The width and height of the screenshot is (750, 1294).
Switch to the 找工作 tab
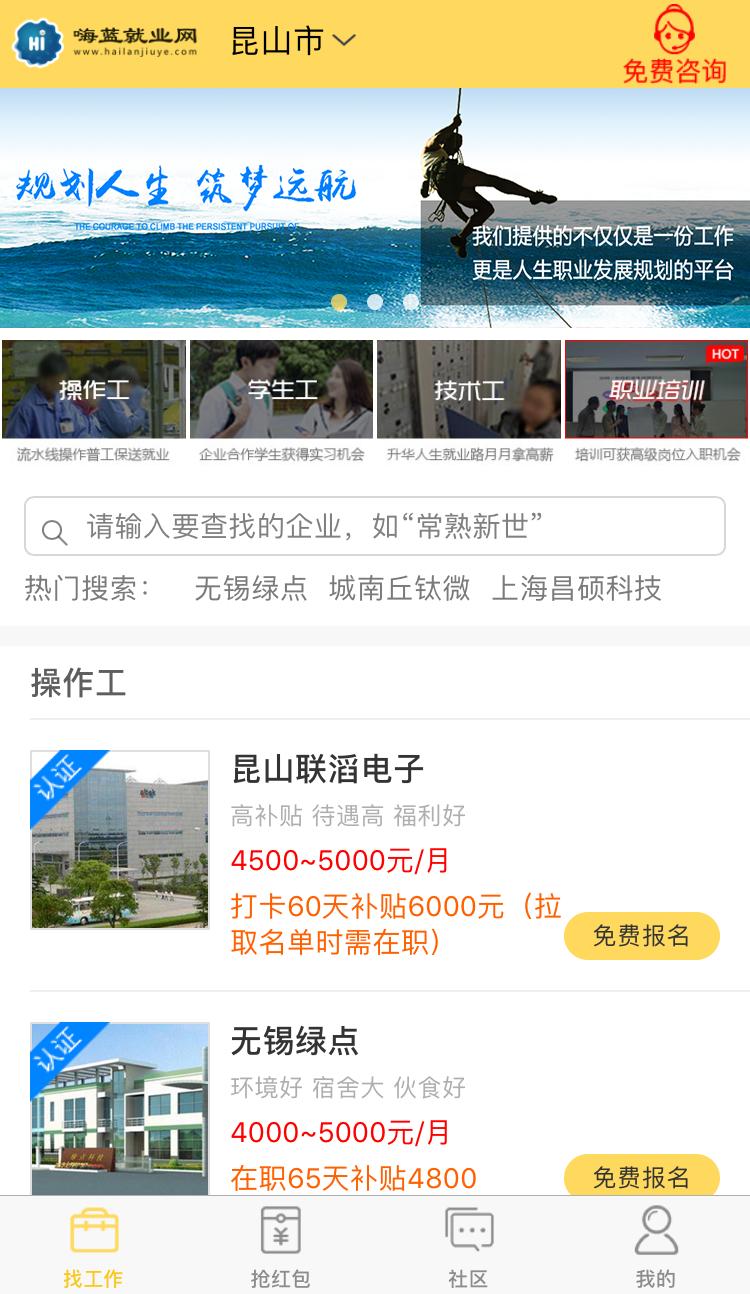[94, 1248]
